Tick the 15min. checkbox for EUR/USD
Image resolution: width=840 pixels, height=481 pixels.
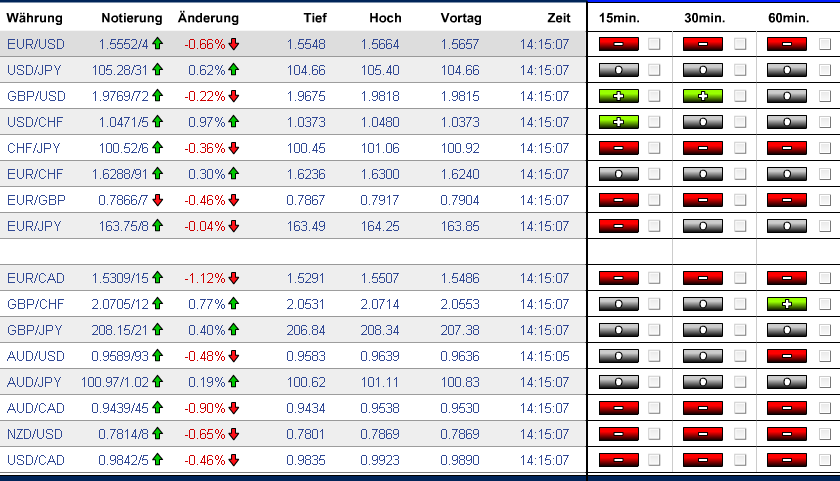click(x=654, y=44)
